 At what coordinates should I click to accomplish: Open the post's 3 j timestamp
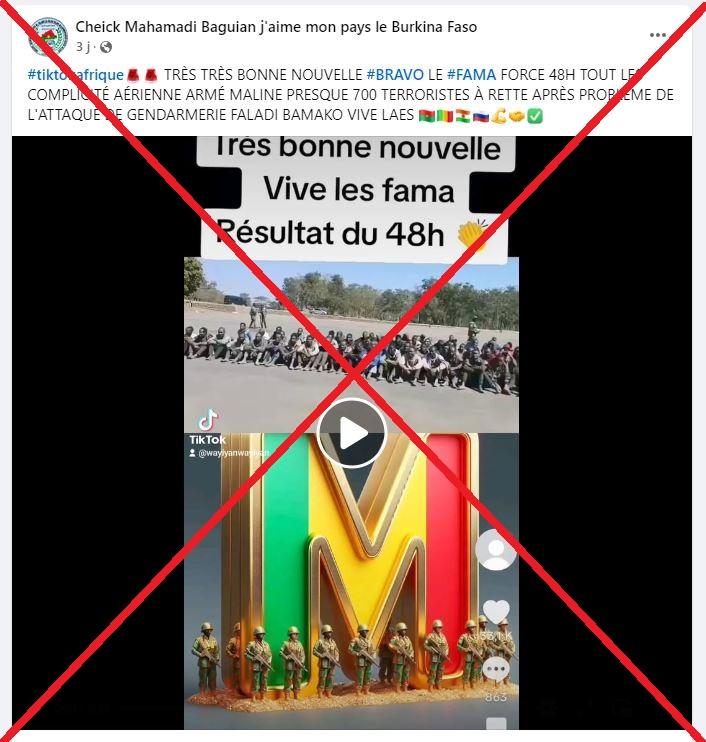tap(84, 47)
